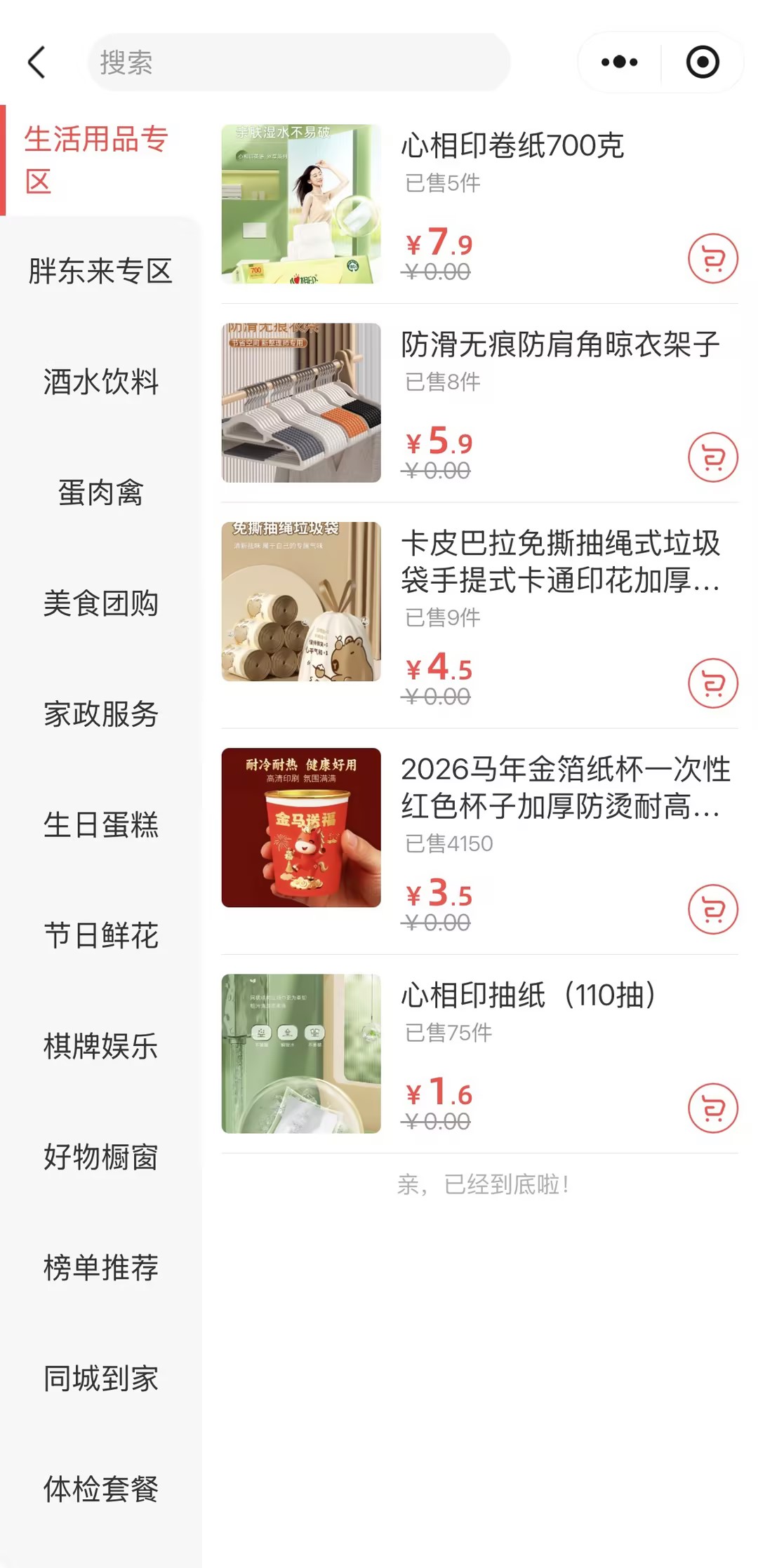Select the 酒水饮料 category
Image resolution: width=758 pixels, height=1568 pixels.
coord(100,382)
